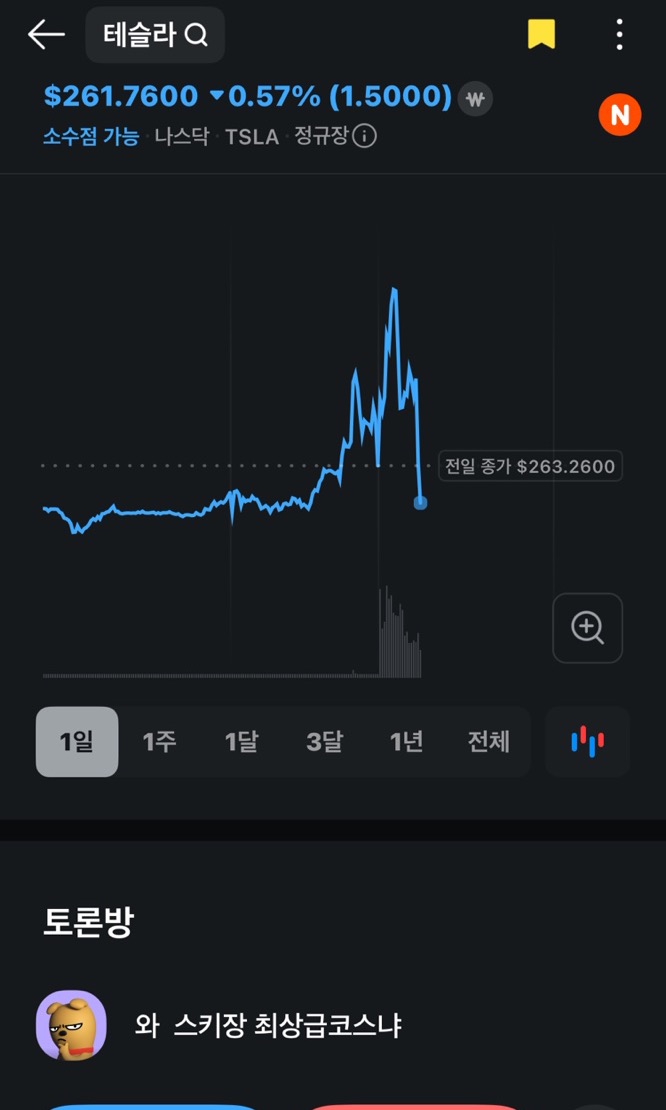Open the 테슬라 stock search field

(x=155, y=35)
